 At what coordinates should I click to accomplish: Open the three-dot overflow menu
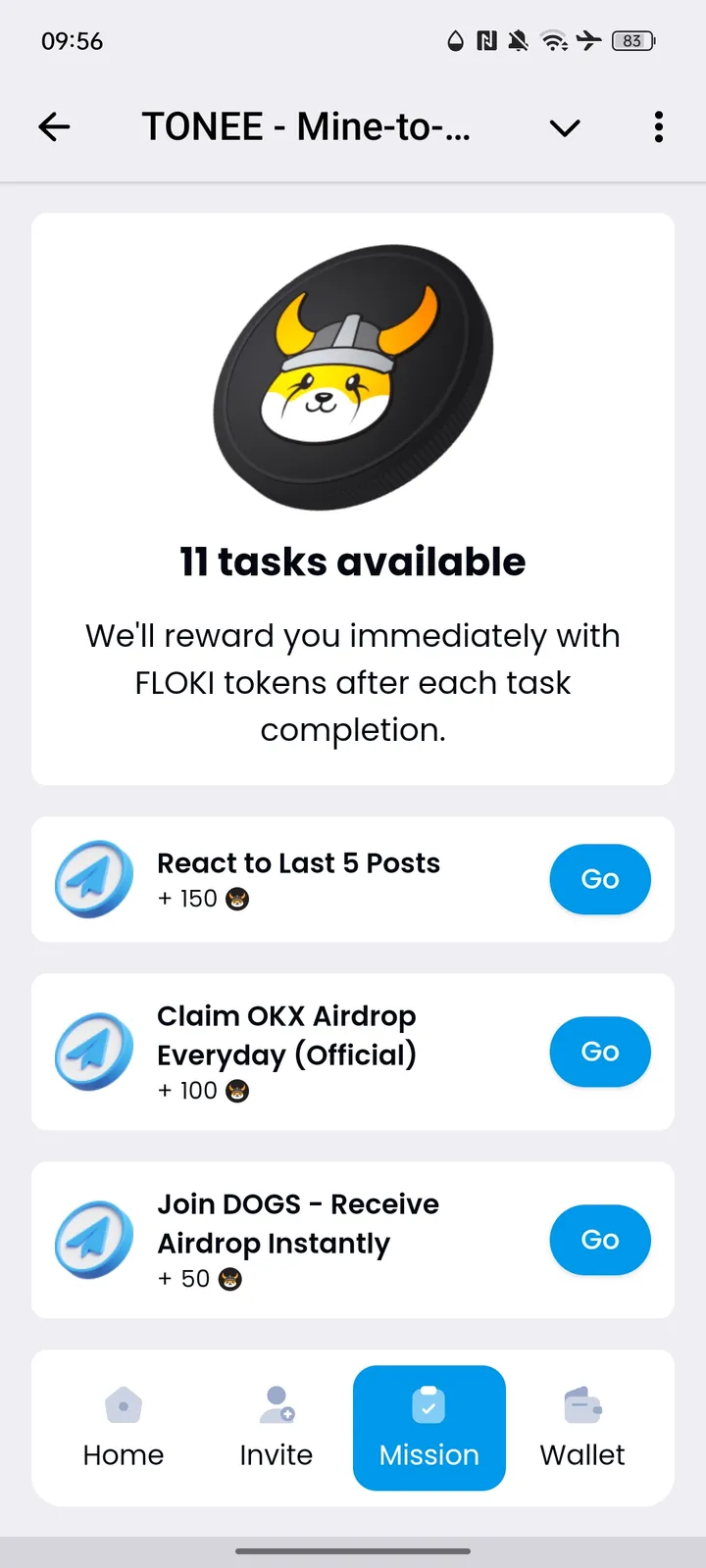click(x=658, y=127)
